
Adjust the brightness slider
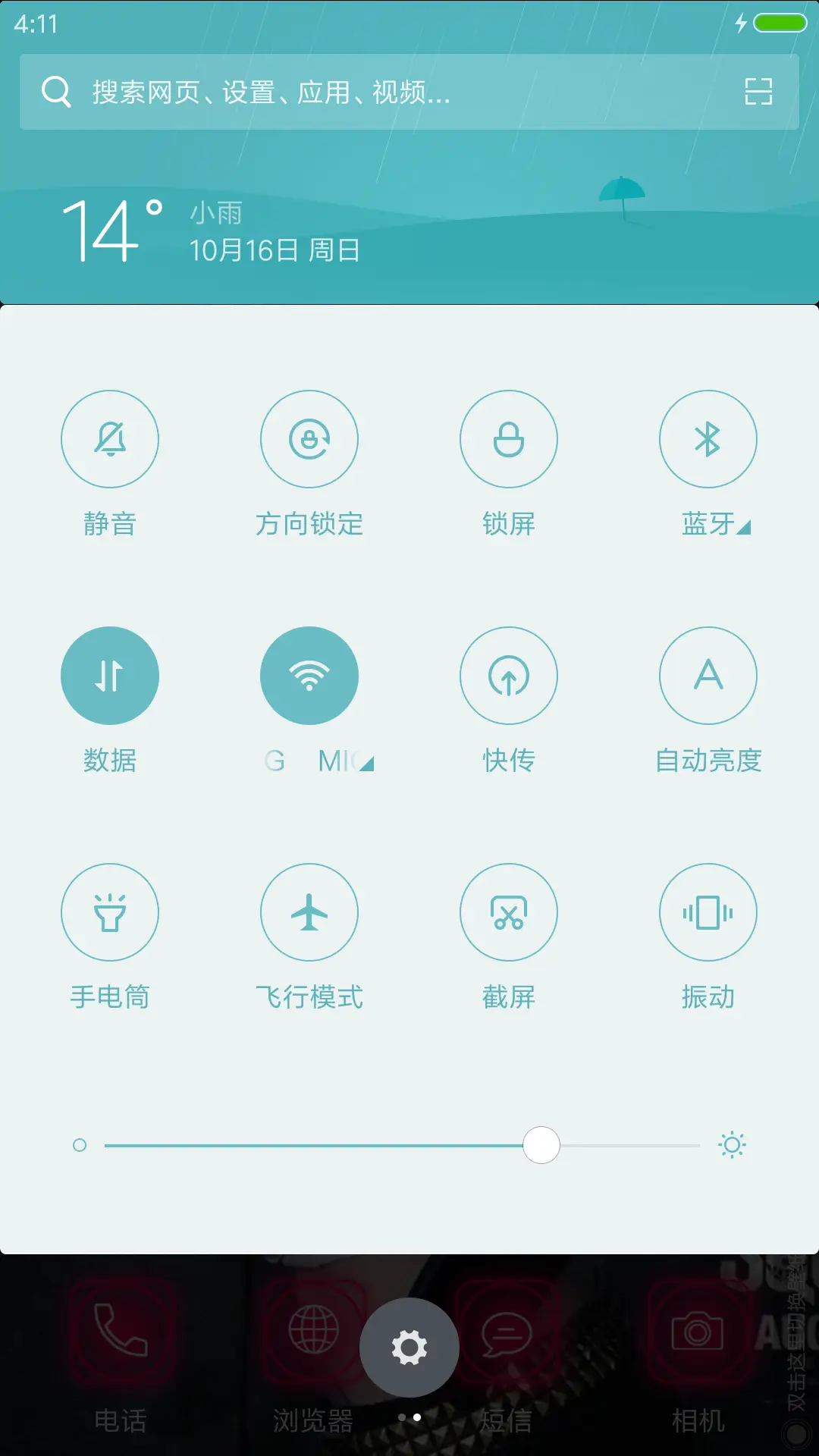541,1145
